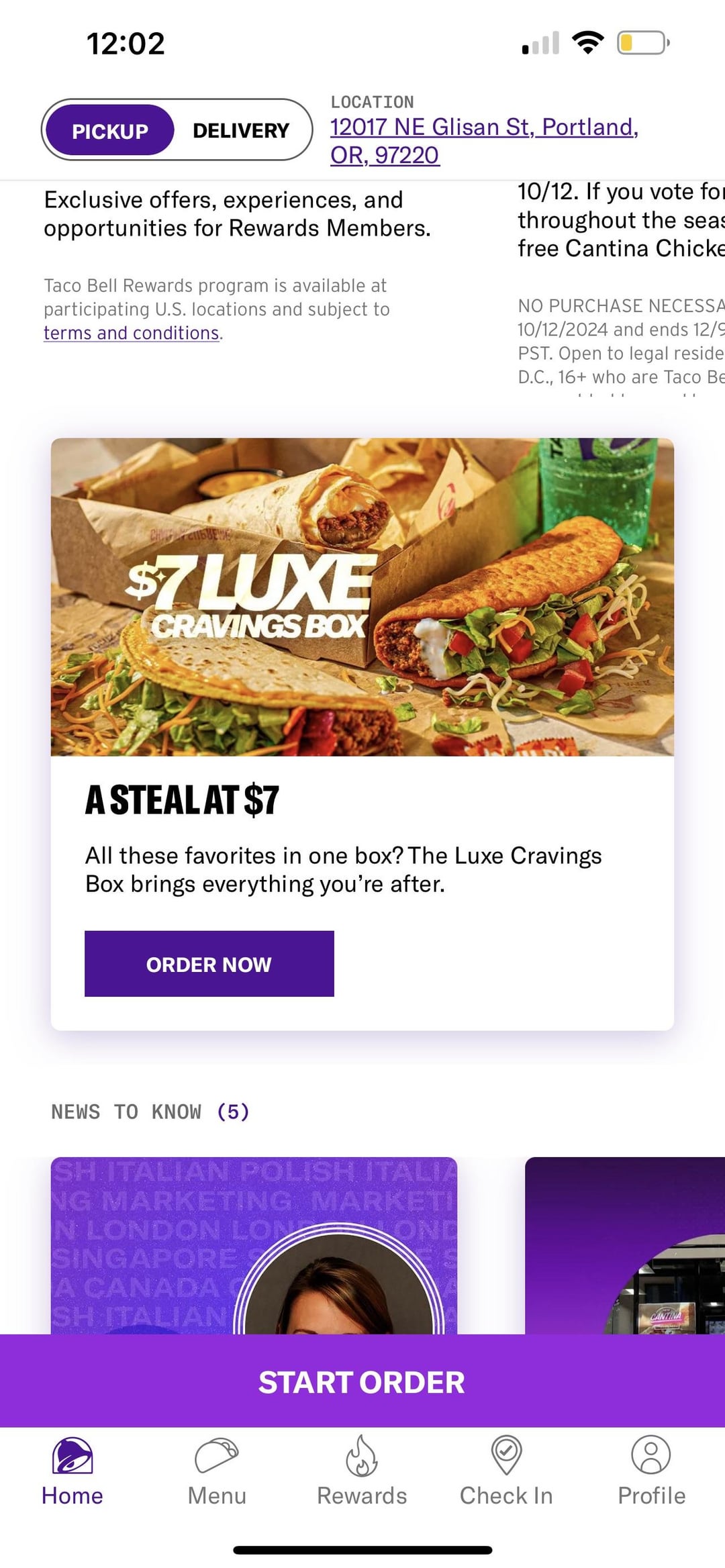725x1568 pixels.
Task: Select the Pickup option
Action: click(109, 130)
